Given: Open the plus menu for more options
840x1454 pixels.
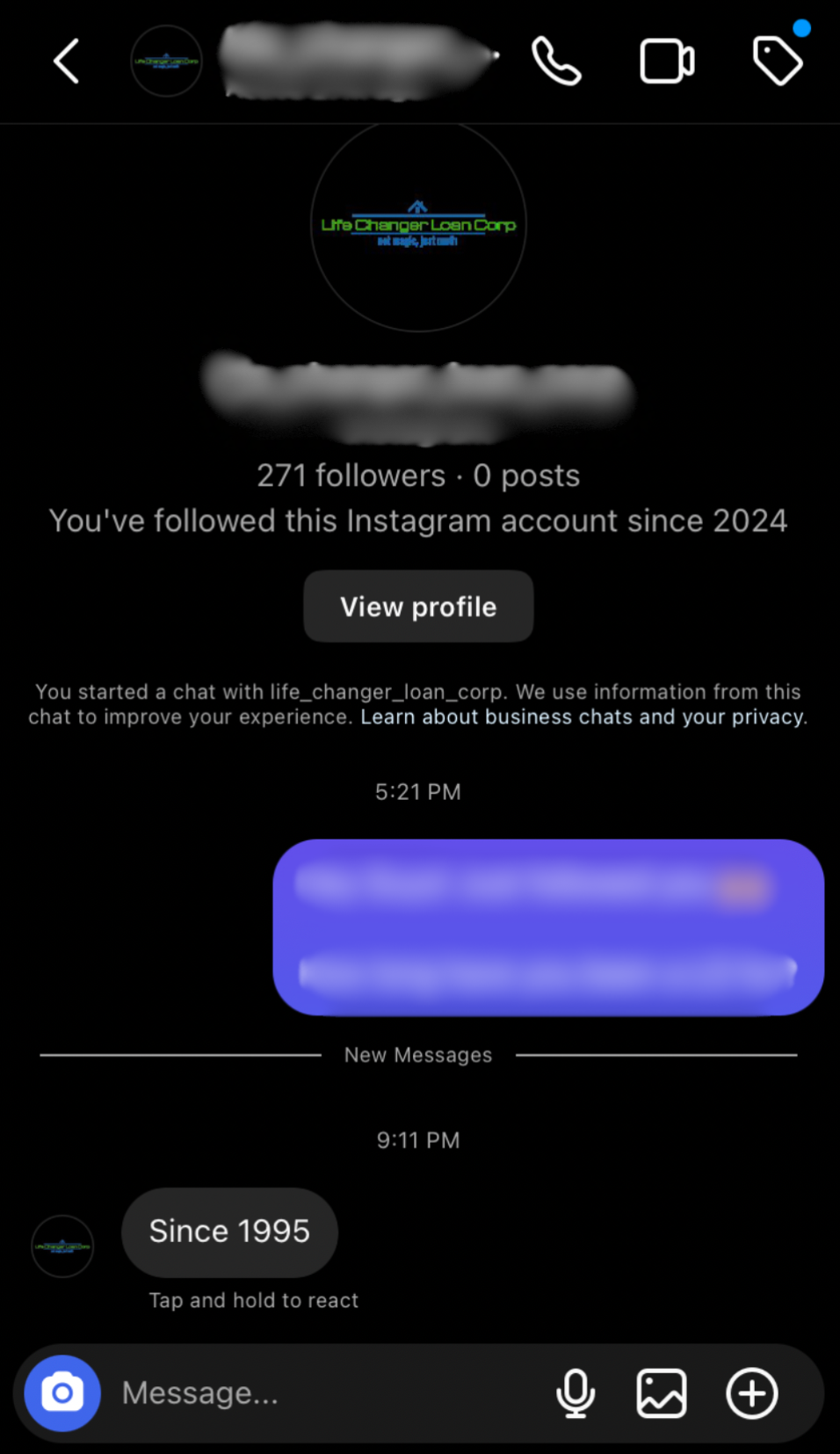Looking at the screenshot, I should 752,1393.
